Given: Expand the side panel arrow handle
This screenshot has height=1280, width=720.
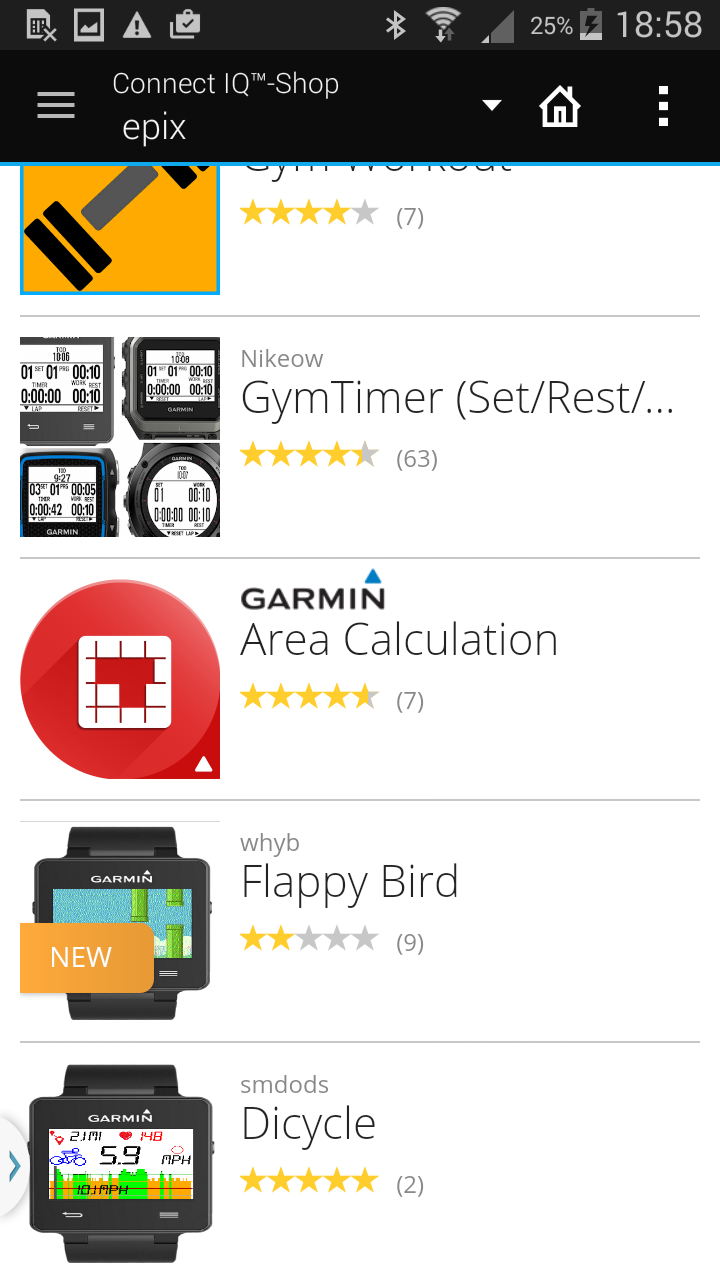Looking at the screenshot, I should point(13,1166).
